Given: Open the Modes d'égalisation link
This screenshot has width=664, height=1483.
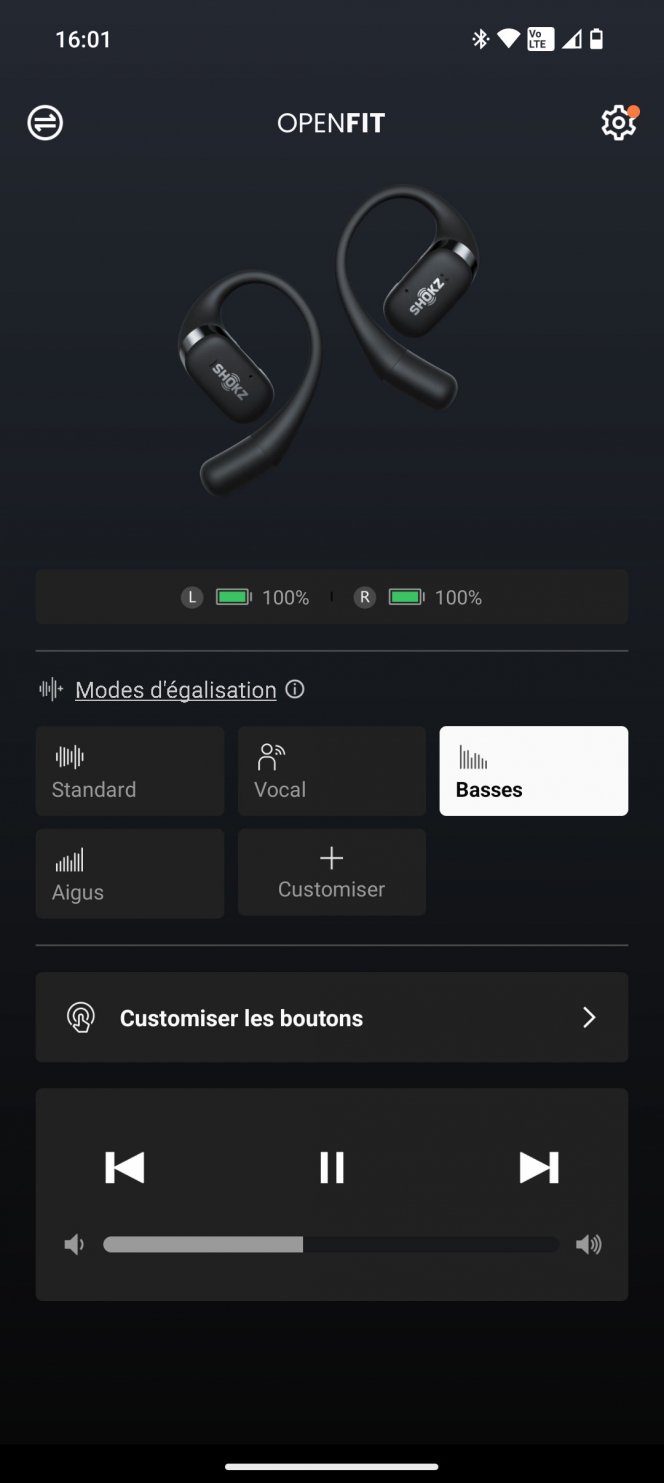Looking at the screenshot, I should click(175, 690).
